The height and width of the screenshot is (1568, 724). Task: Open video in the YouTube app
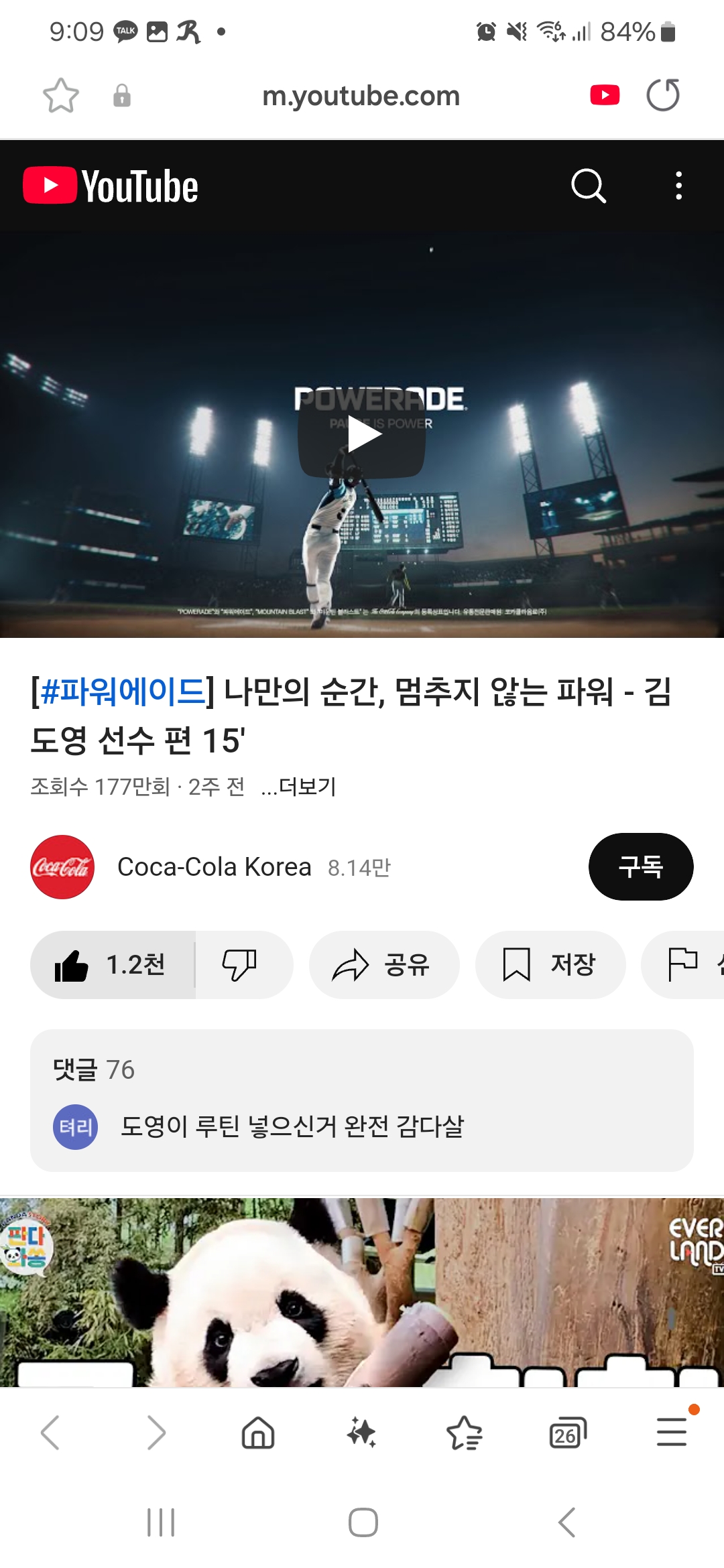click(605, 95)
